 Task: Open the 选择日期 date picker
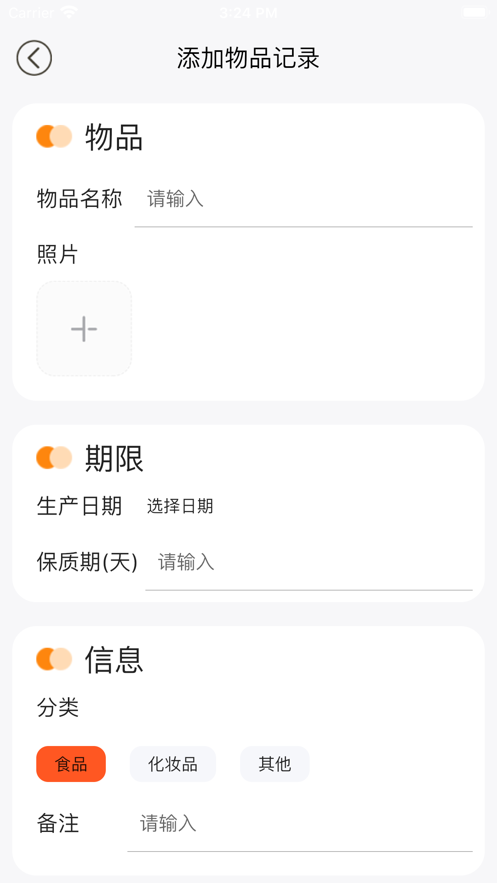[x=180, y=506]
